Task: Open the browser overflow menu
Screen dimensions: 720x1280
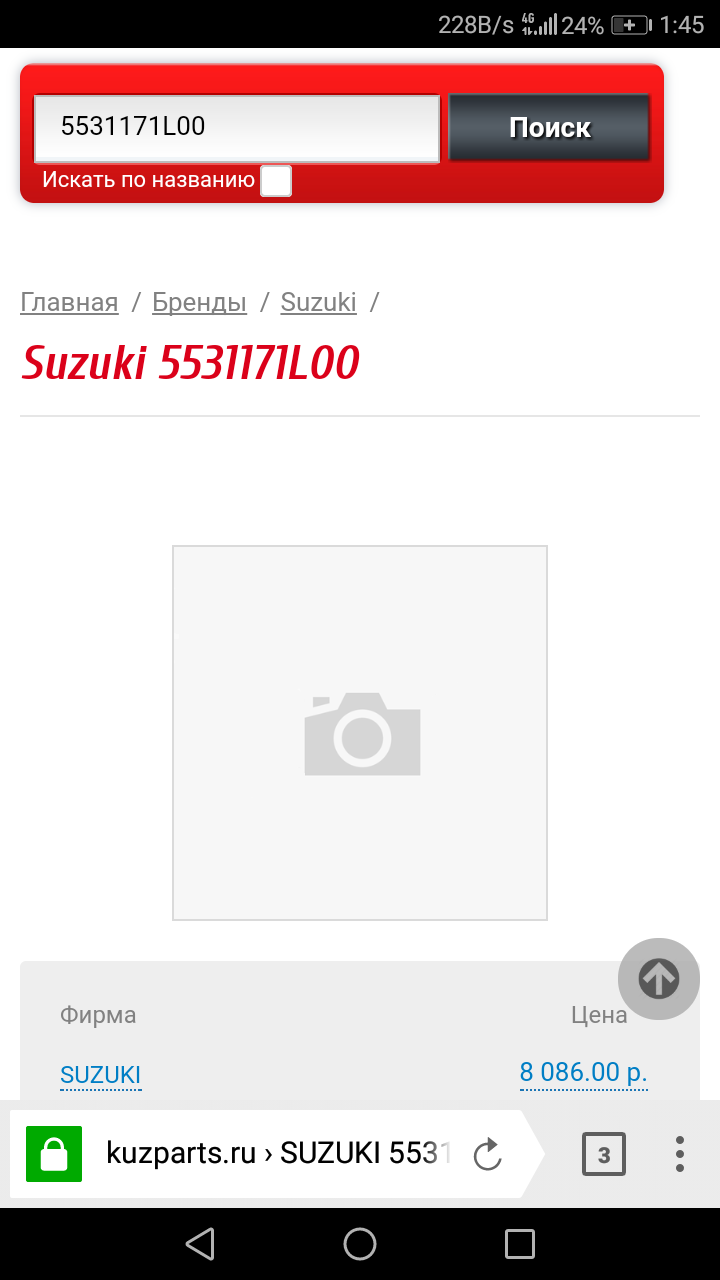Action: (x=680, y=1155)
